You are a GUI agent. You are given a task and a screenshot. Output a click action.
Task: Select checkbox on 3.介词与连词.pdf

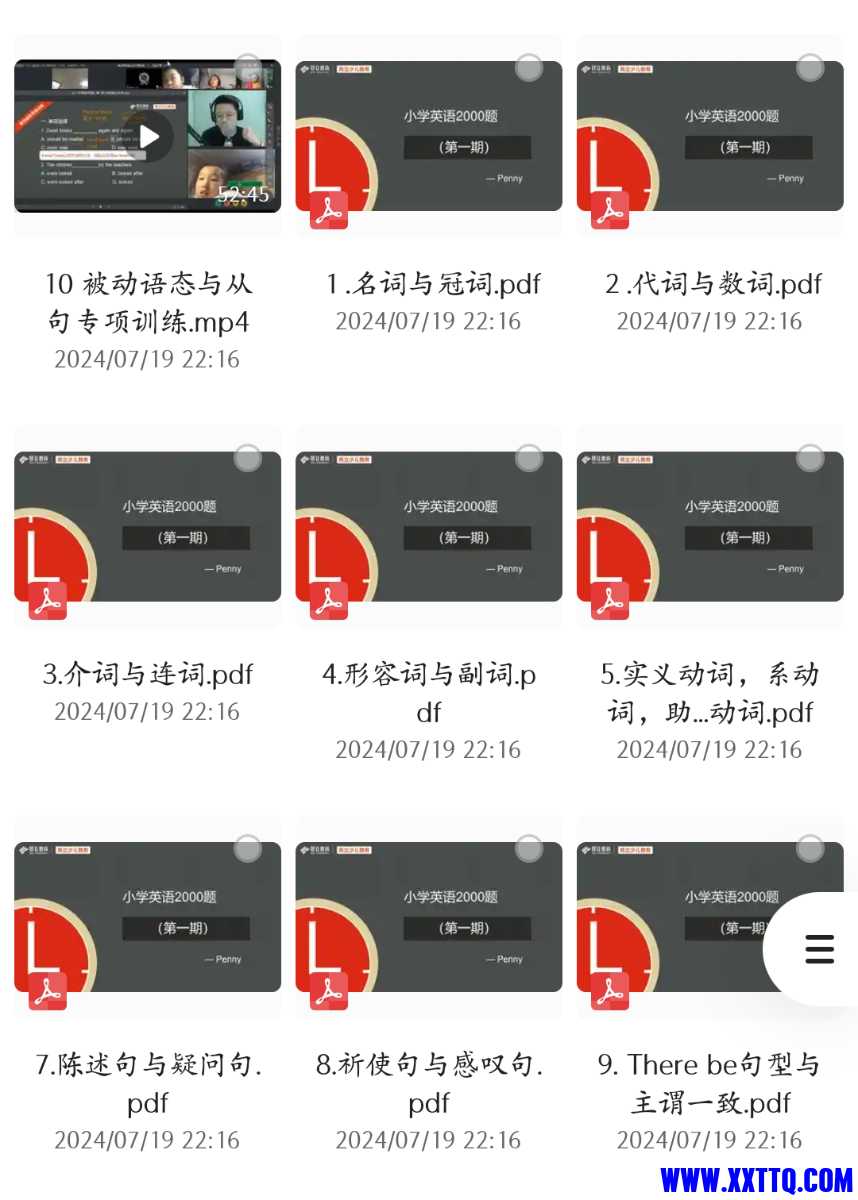tap(248, 459)
